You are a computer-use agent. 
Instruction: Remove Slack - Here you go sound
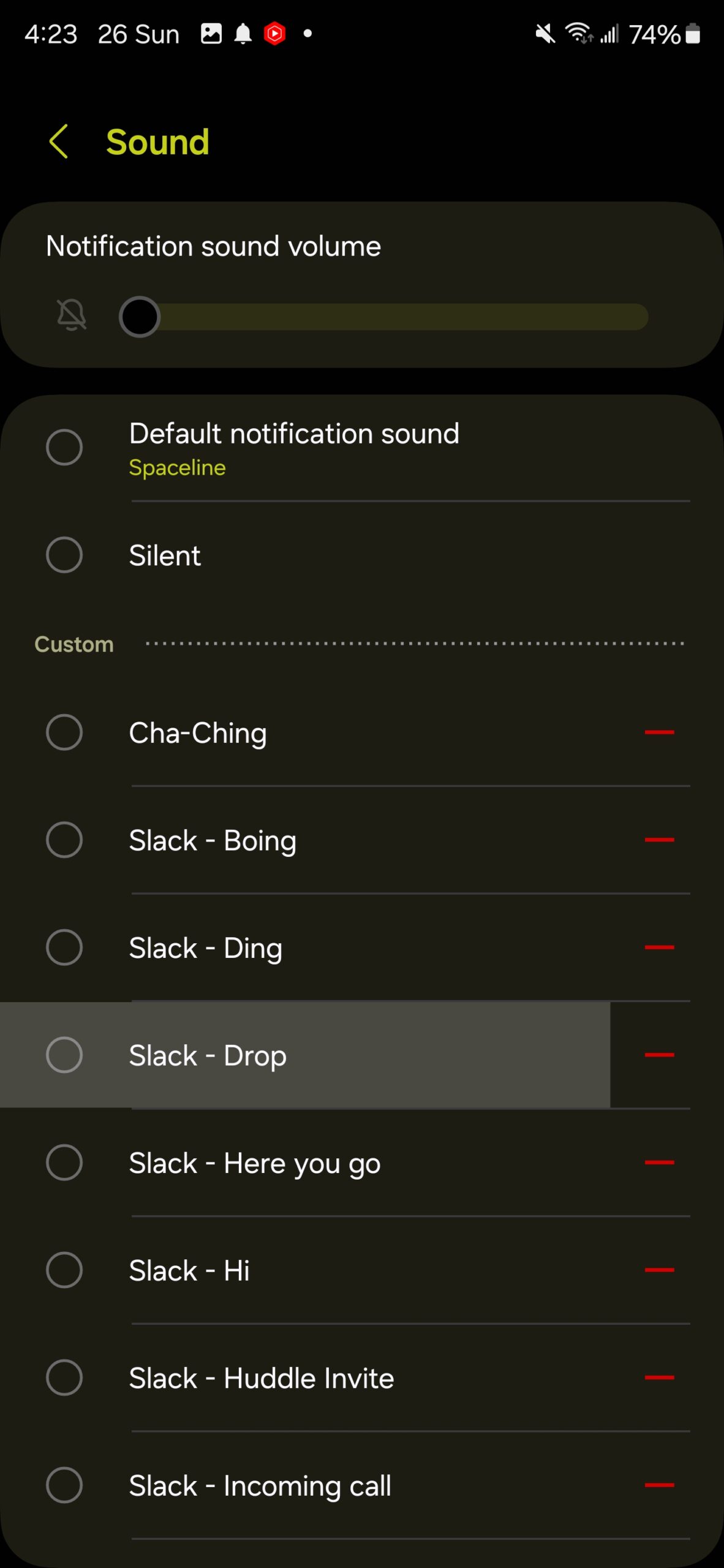click(x=659, y=1163)
